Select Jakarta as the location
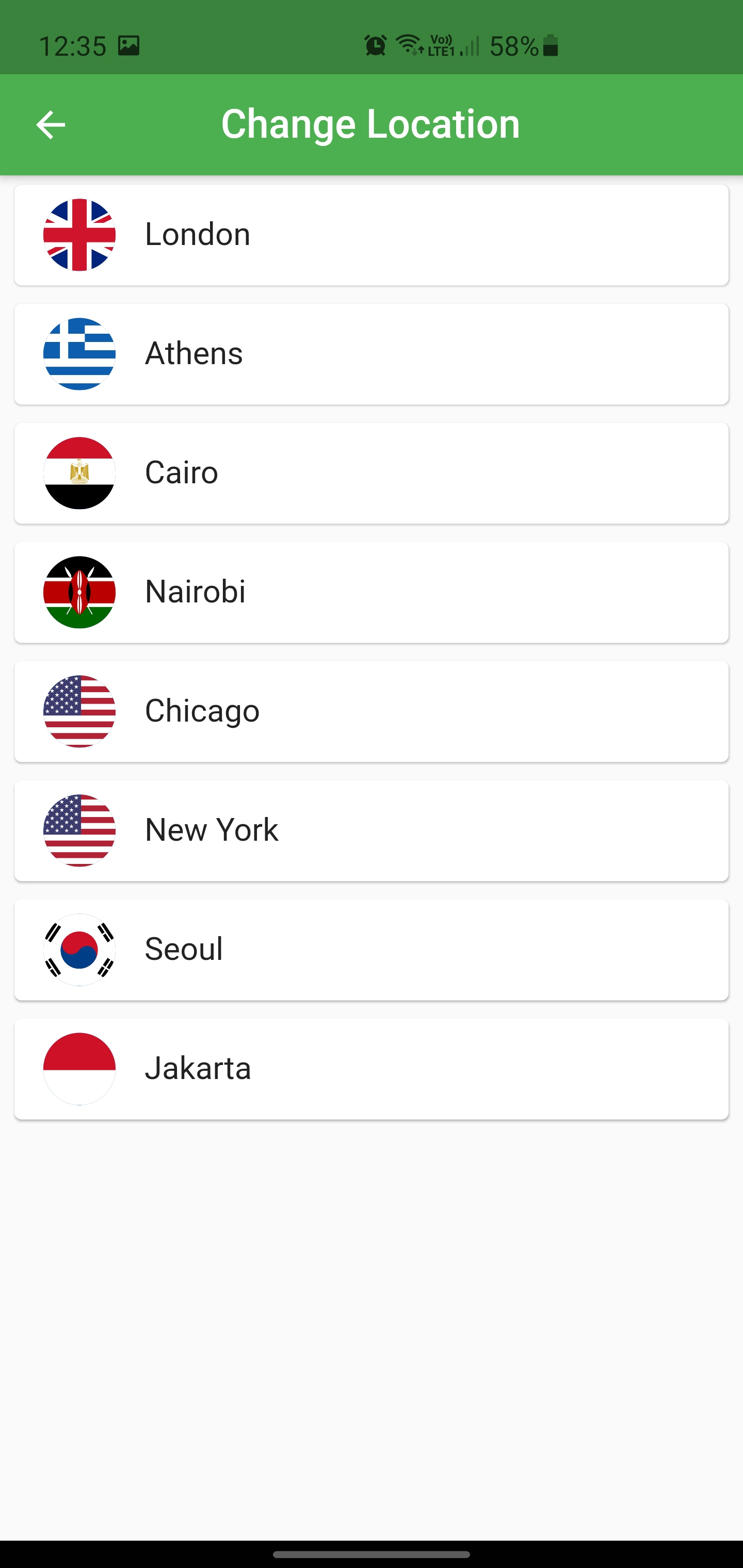 (x=372, y=1067)
